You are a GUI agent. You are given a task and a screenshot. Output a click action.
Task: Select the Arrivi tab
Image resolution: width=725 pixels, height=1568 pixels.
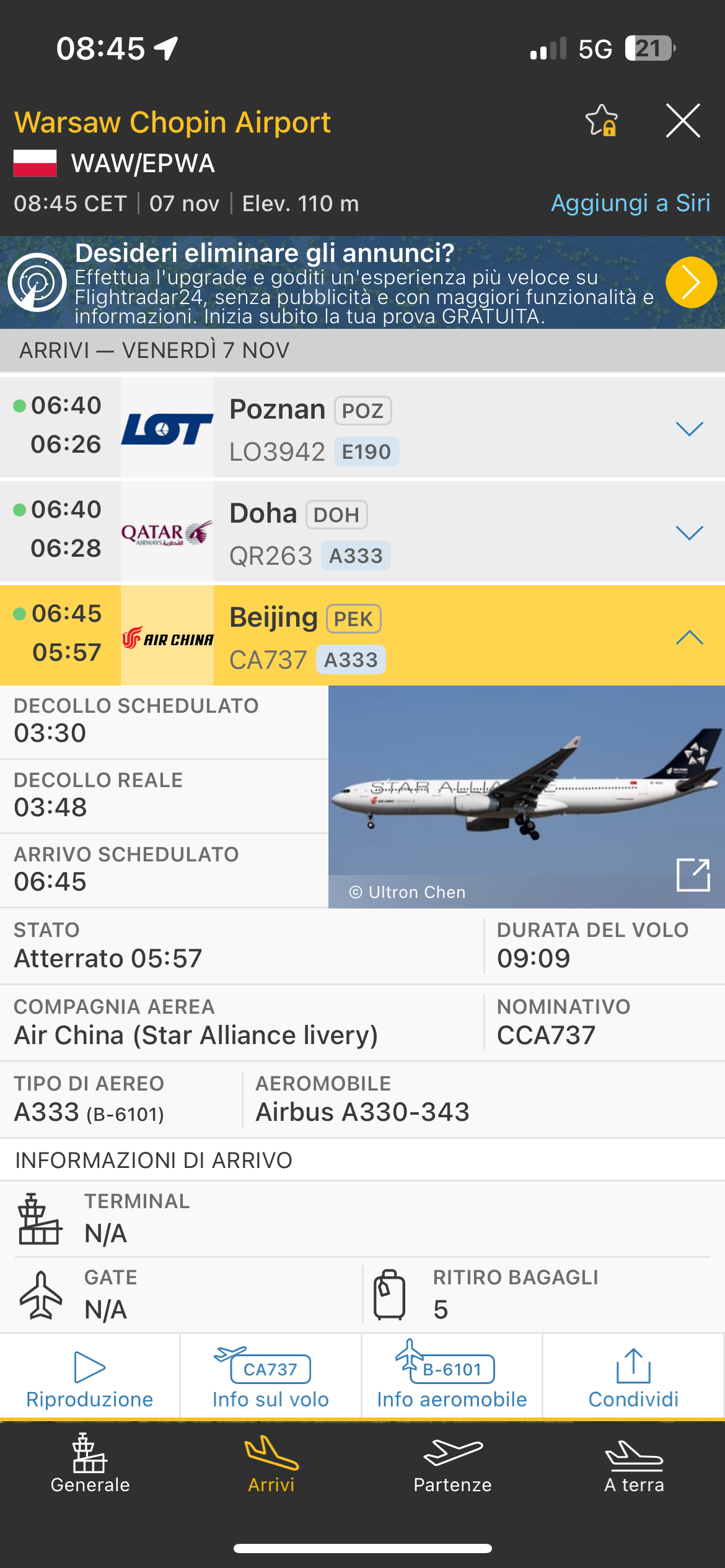[271, 1464]
